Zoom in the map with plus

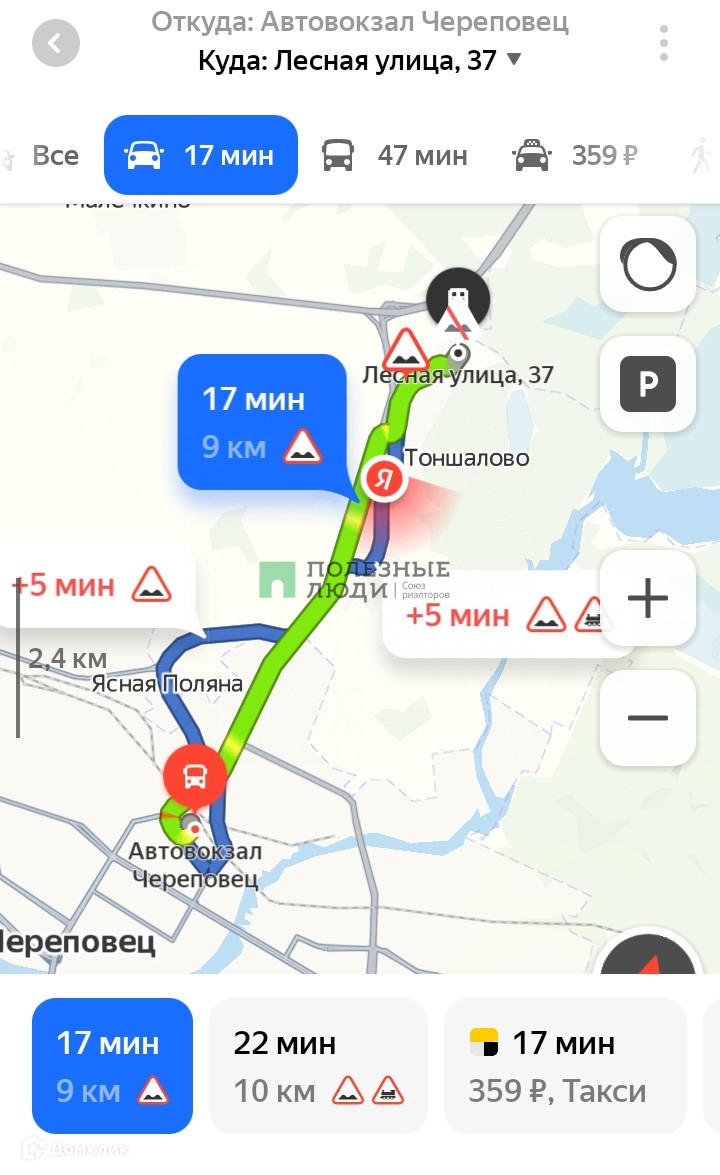coord(648,598)
